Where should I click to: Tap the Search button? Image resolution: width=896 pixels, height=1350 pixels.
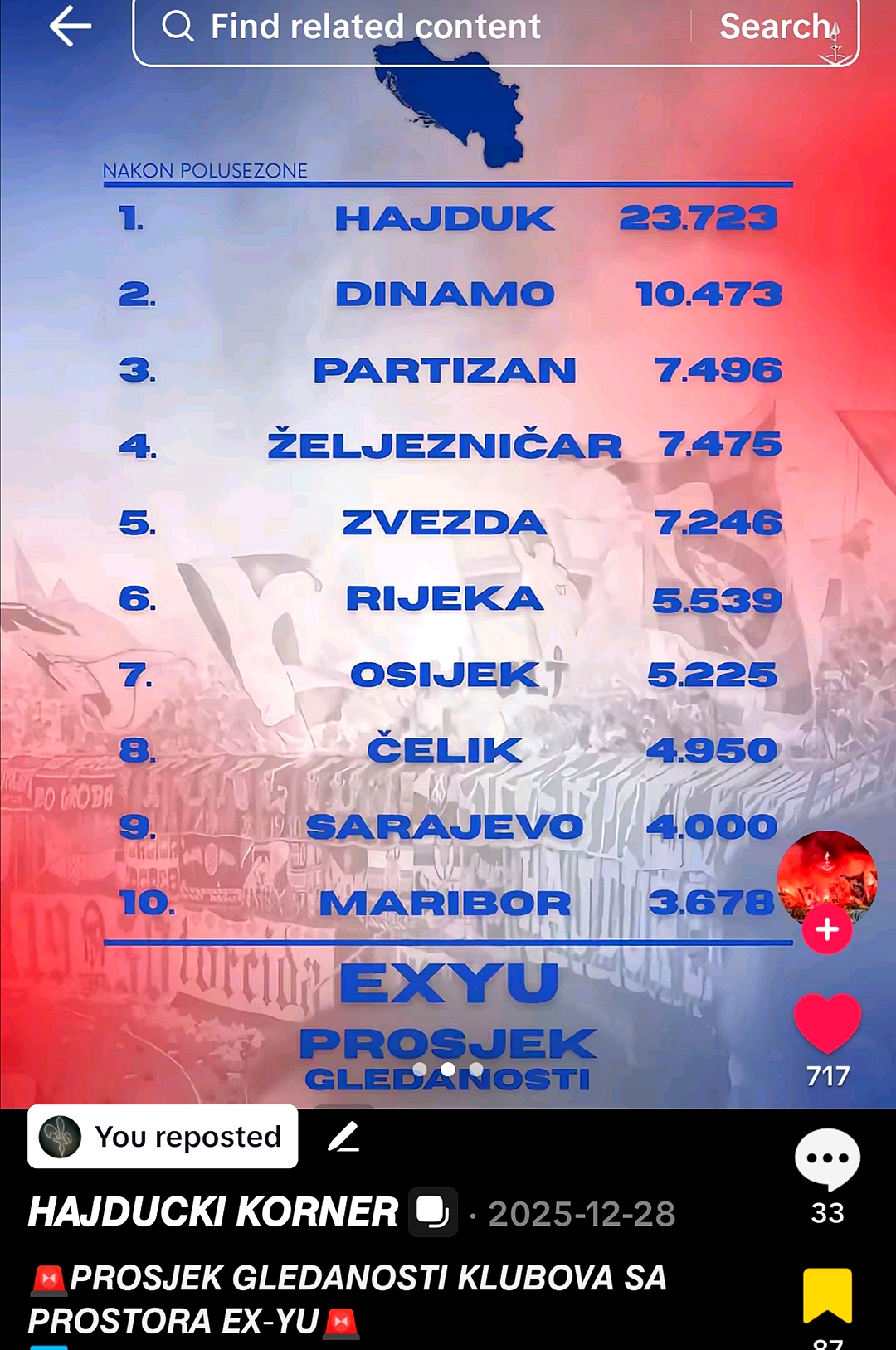pyautogui.click(x=775, y=27)
